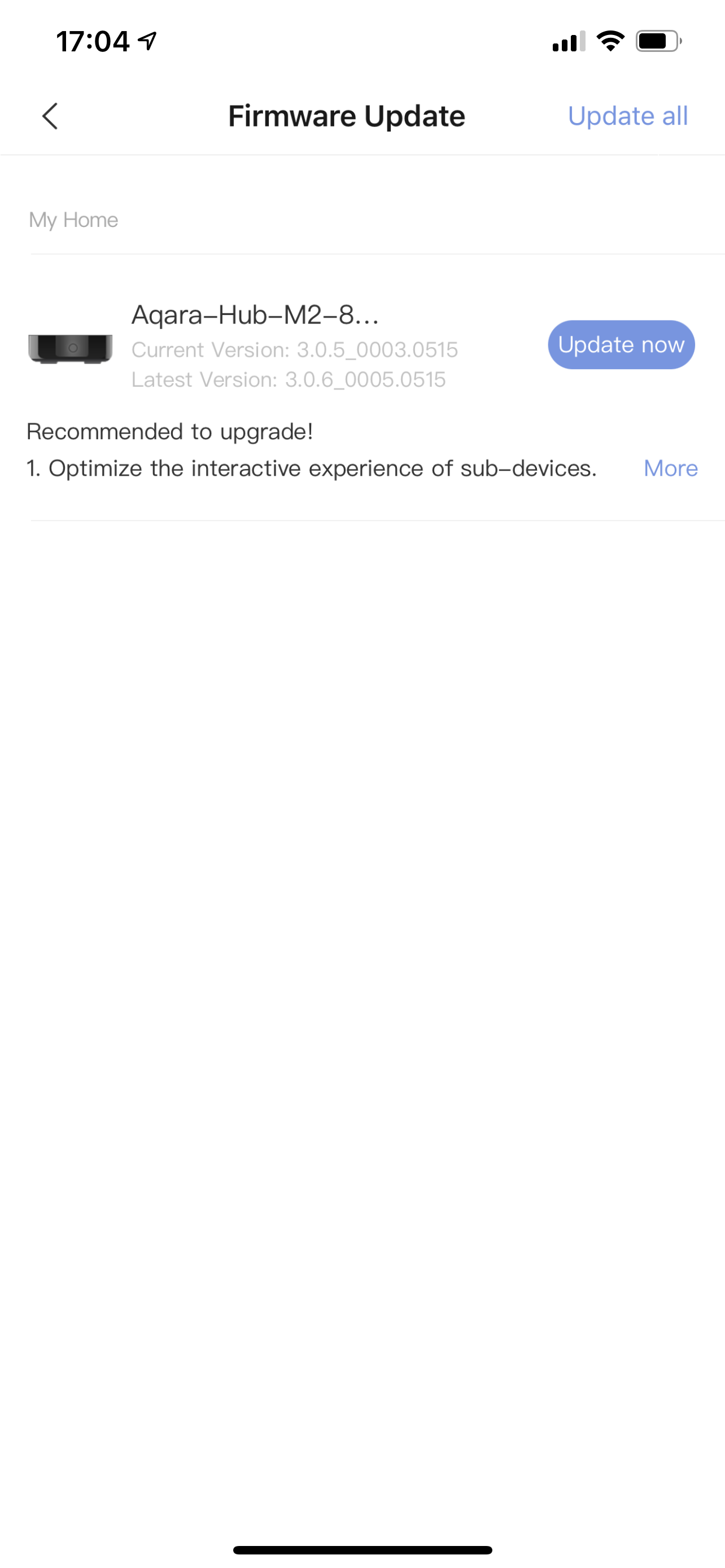Expand More release notes
Screen dimensions: 725x1568
pyautogui.click(x=670, y=468)
